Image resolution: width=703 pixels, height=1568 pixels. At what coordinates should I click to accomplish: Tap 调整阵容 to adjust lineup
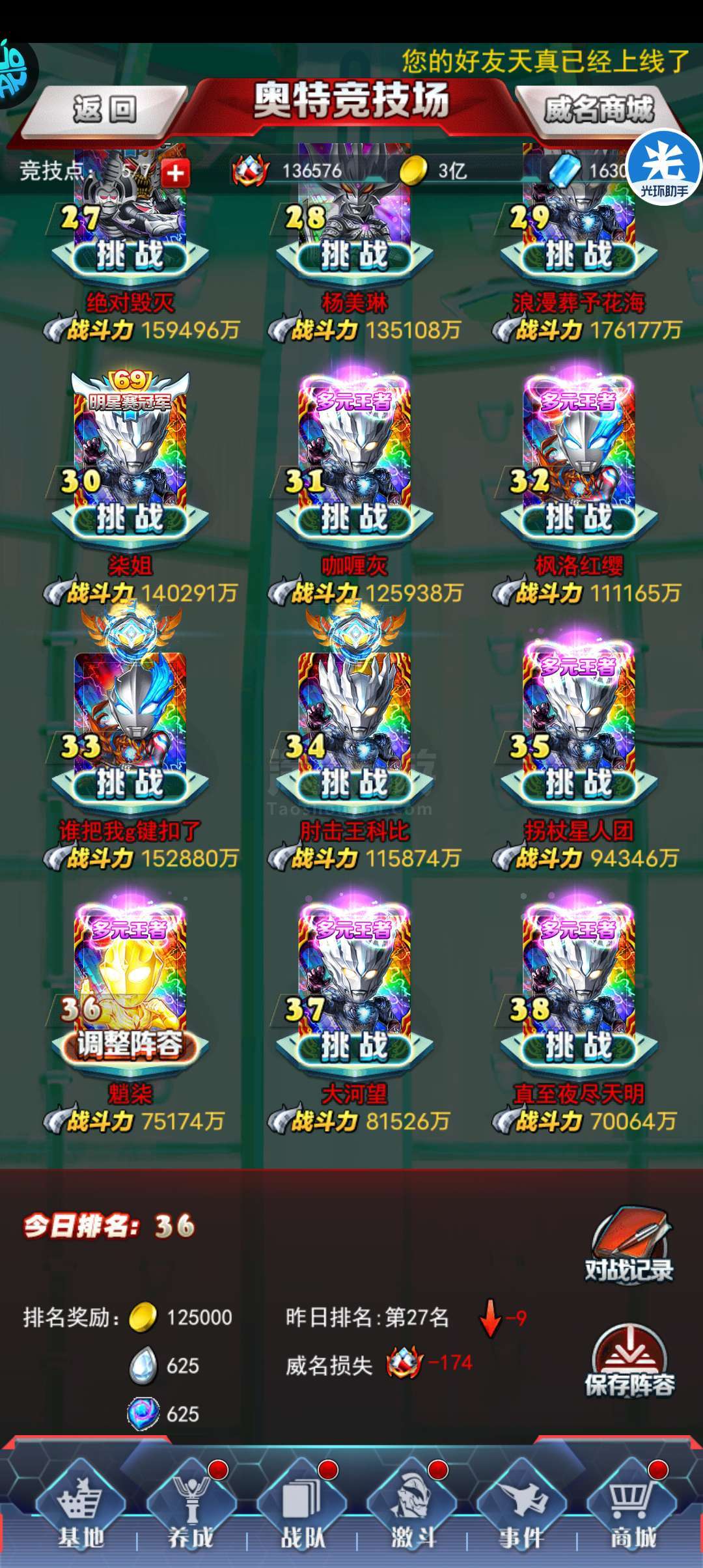coord(130,1046)
